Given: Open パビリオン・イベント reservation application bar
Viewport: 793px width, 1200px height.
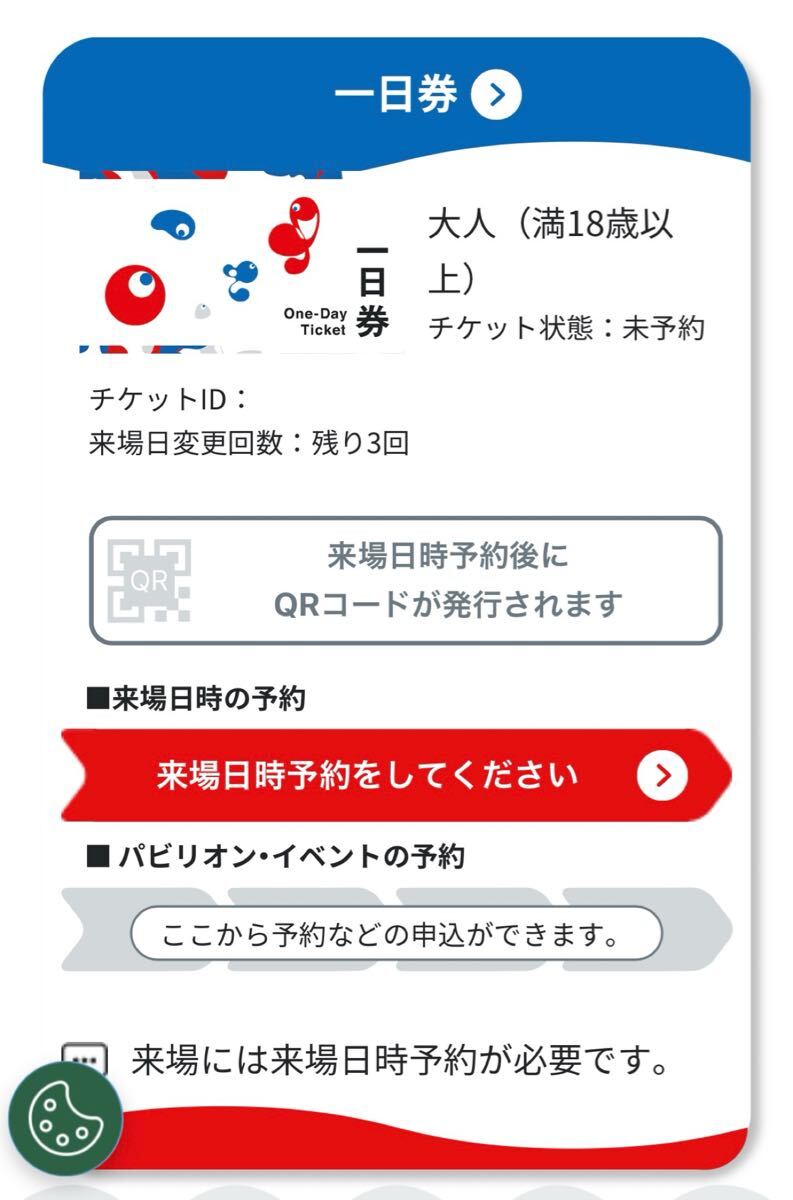Looking at the screenshot, I should tap(396, 932).
